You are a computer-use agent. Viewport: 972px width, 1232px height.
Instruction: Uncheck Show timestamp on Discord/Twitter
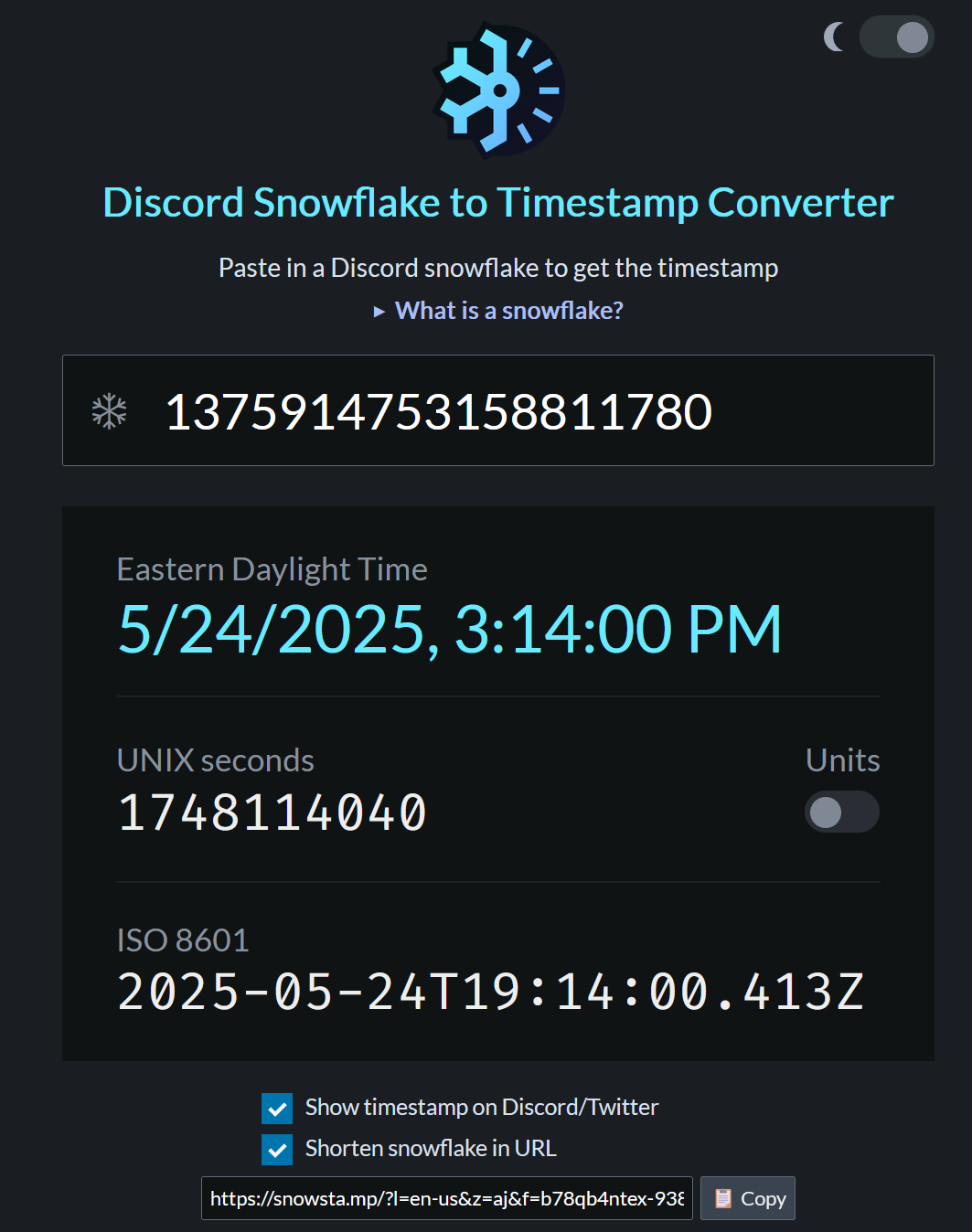277,1108
